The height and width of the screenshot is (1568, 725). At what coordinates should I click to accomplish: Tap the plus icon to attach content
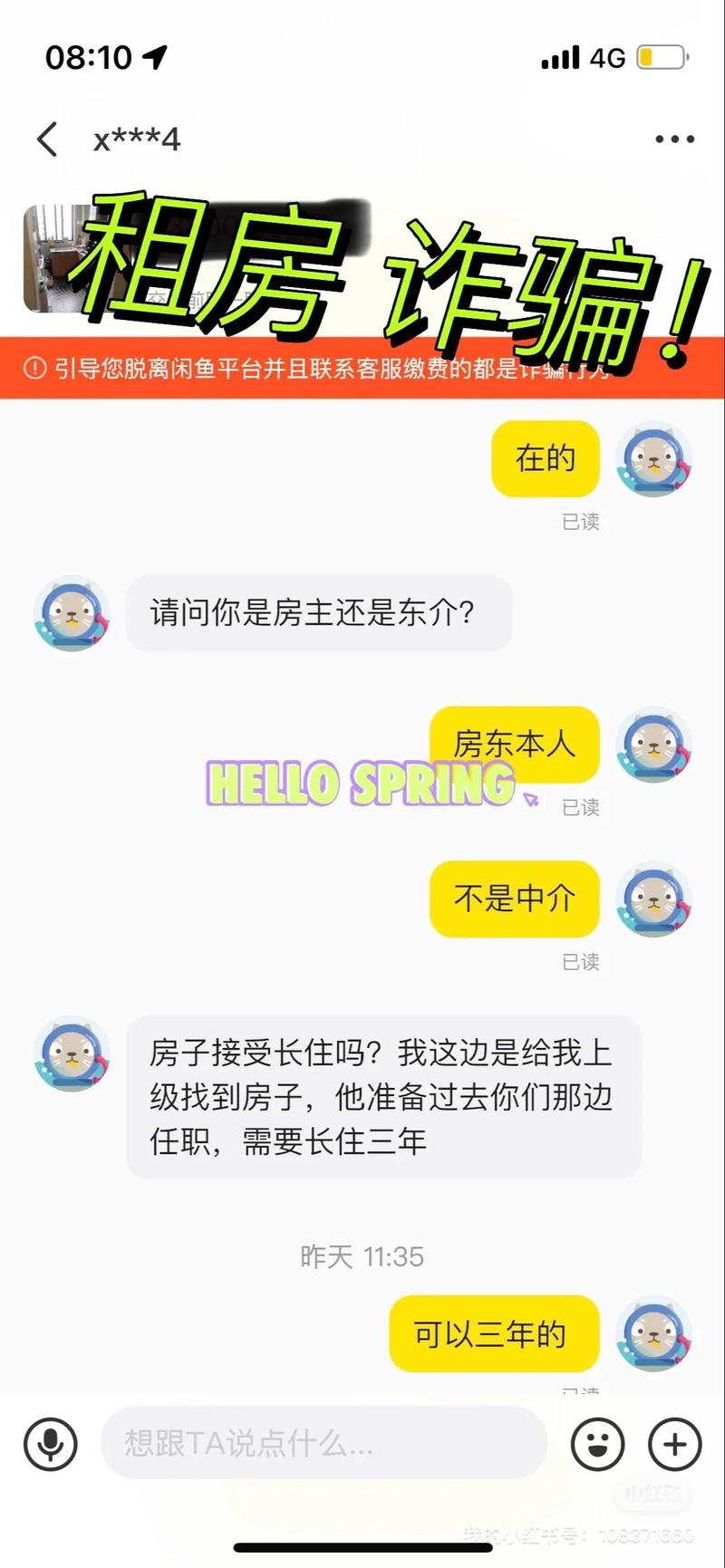[672, 1444]
